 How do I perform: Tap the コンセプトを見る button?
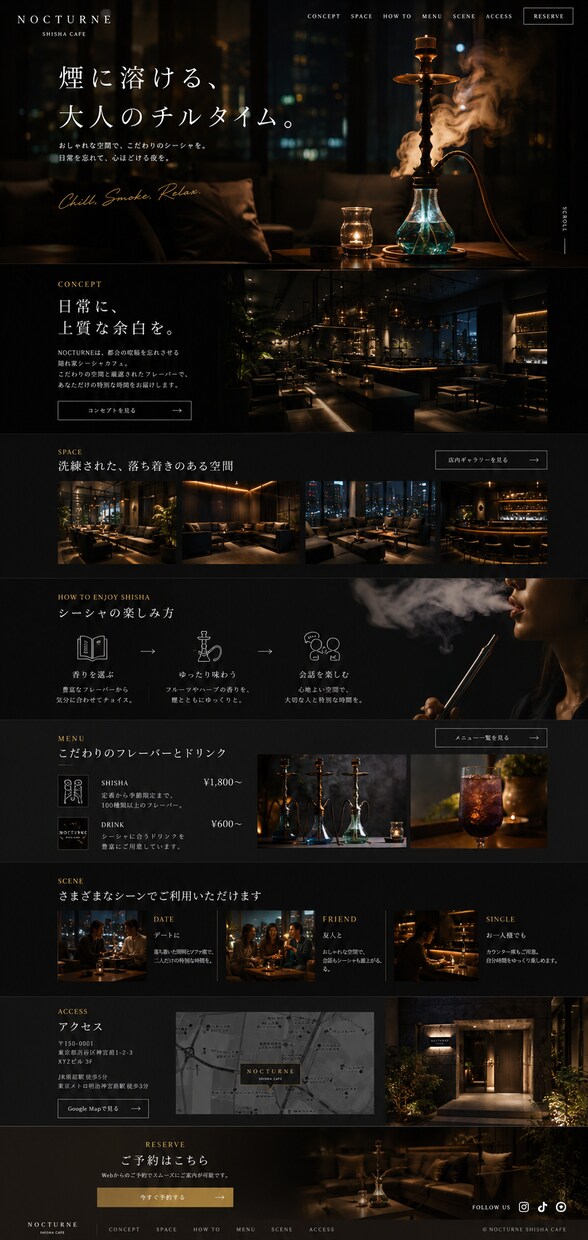(x=124, y=410)
